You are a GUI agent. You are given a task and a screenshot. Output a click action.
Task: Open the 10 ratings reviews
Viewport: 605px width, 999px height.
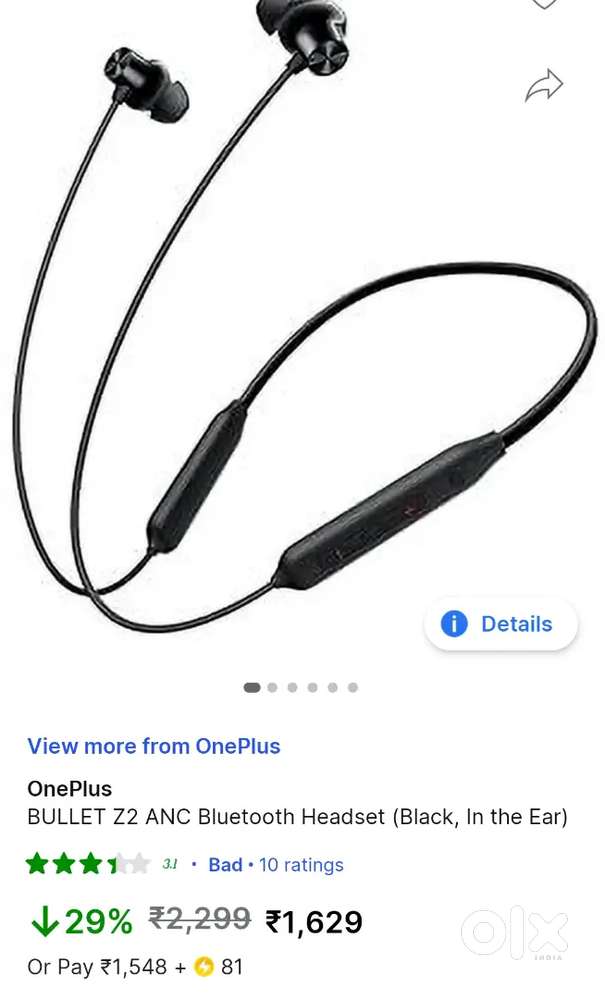300,865
